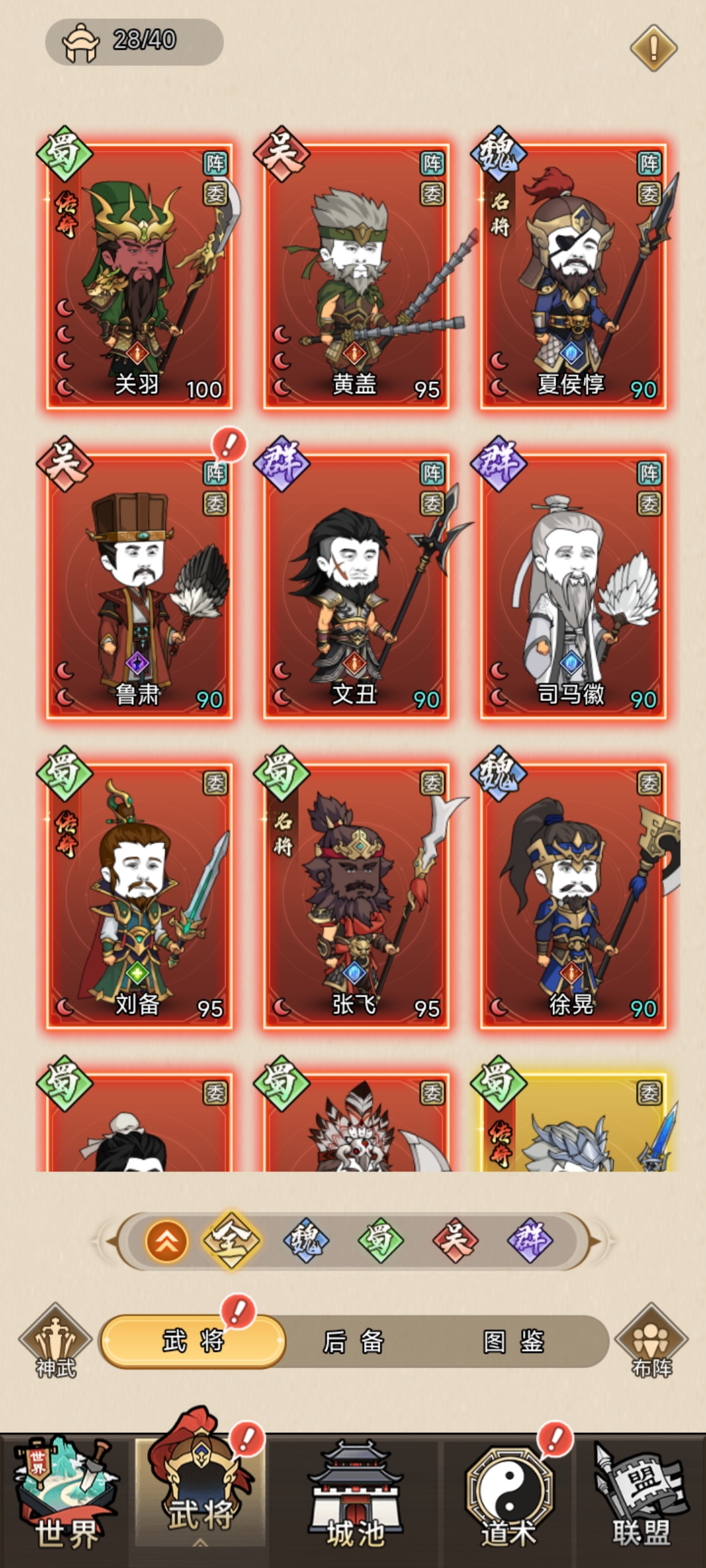Open the 司马徽 hero card
Viewport: 706px width, 1568px height.
pos(573,585)
